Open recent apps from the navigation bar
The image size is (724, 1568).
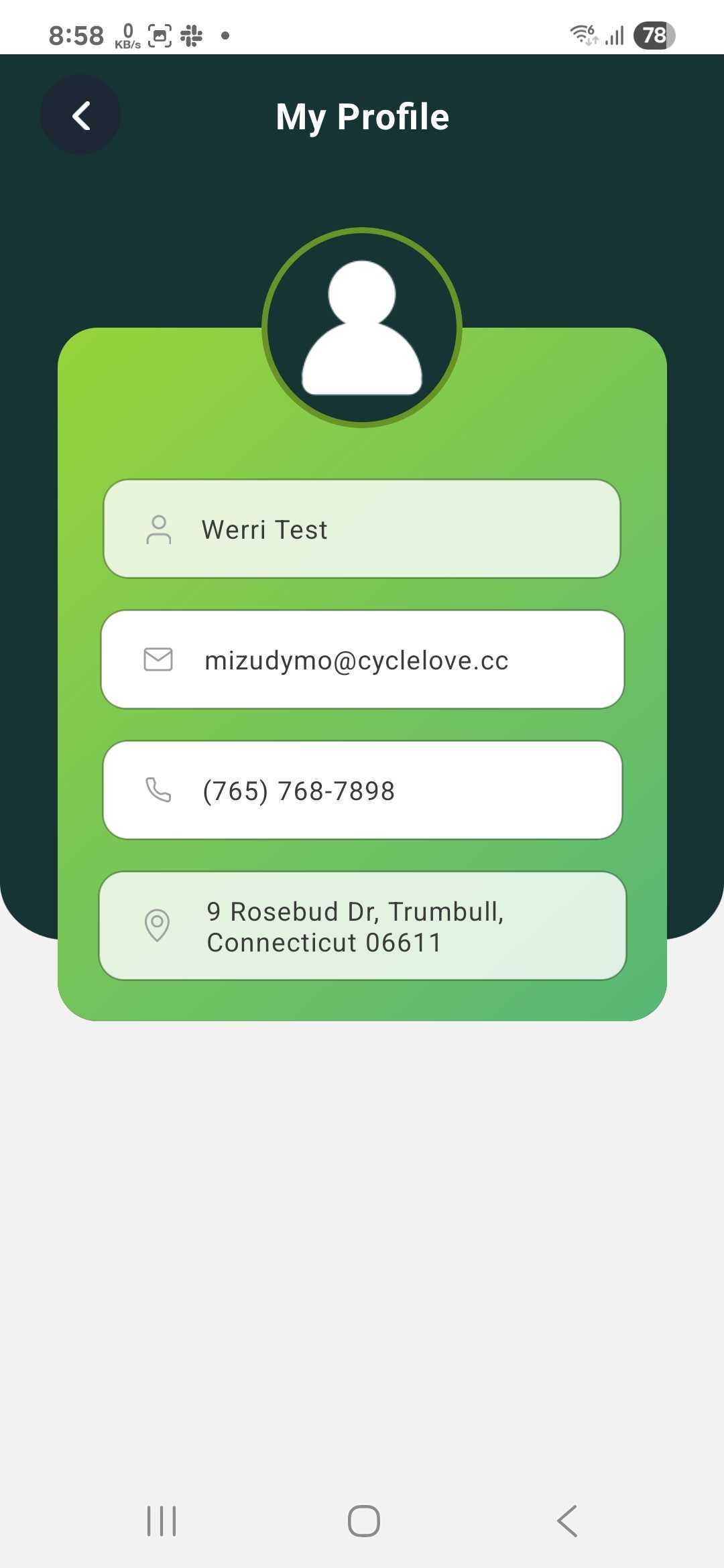click(x=162, y=1520)
